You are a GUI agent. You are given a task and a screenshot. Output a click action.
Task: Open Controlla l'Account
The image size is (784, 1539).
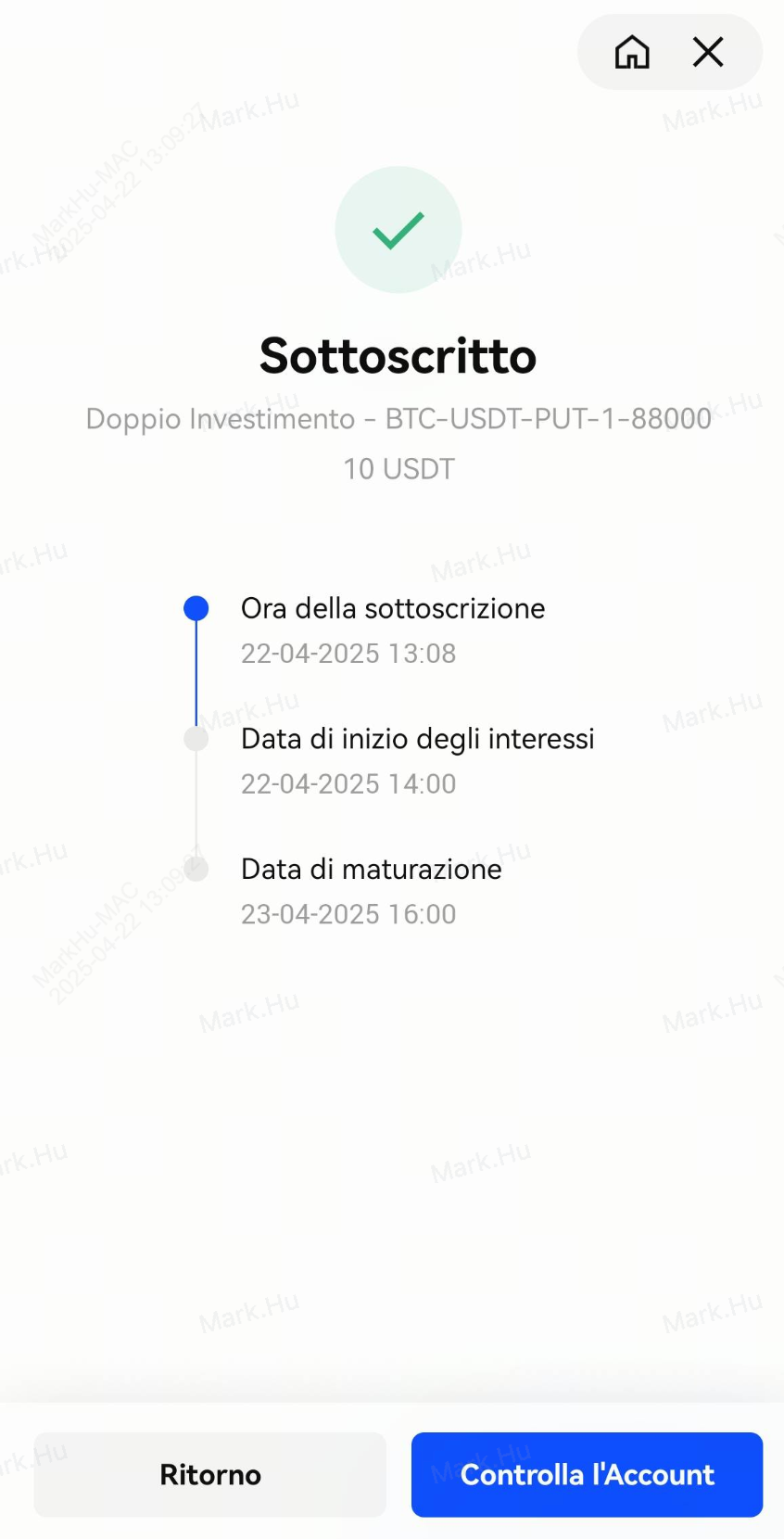[587, 1474]
